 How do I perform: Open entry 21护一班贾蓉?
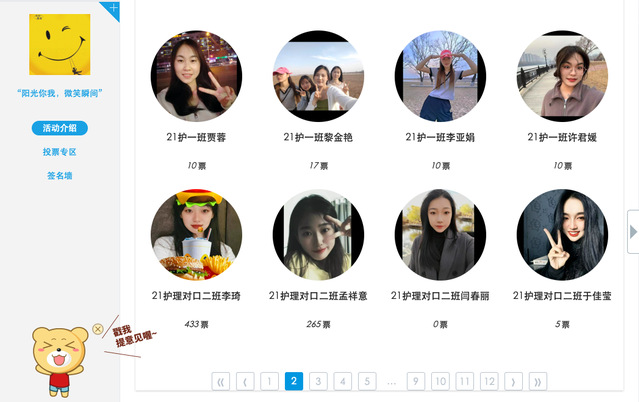click(196, 77)
